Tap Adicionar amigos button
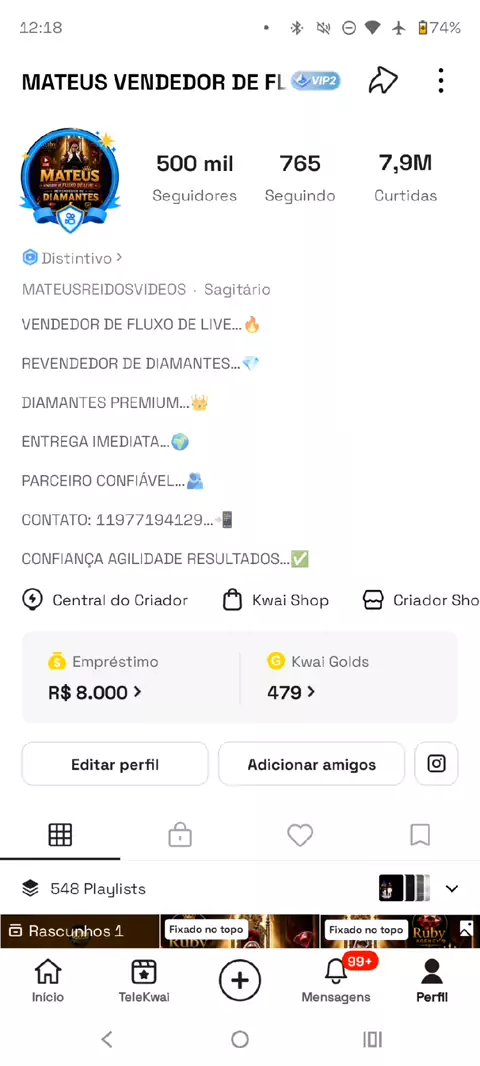The height and width of the screenshot is (1066, 480). pyautogui.click(x=311, y=764)
